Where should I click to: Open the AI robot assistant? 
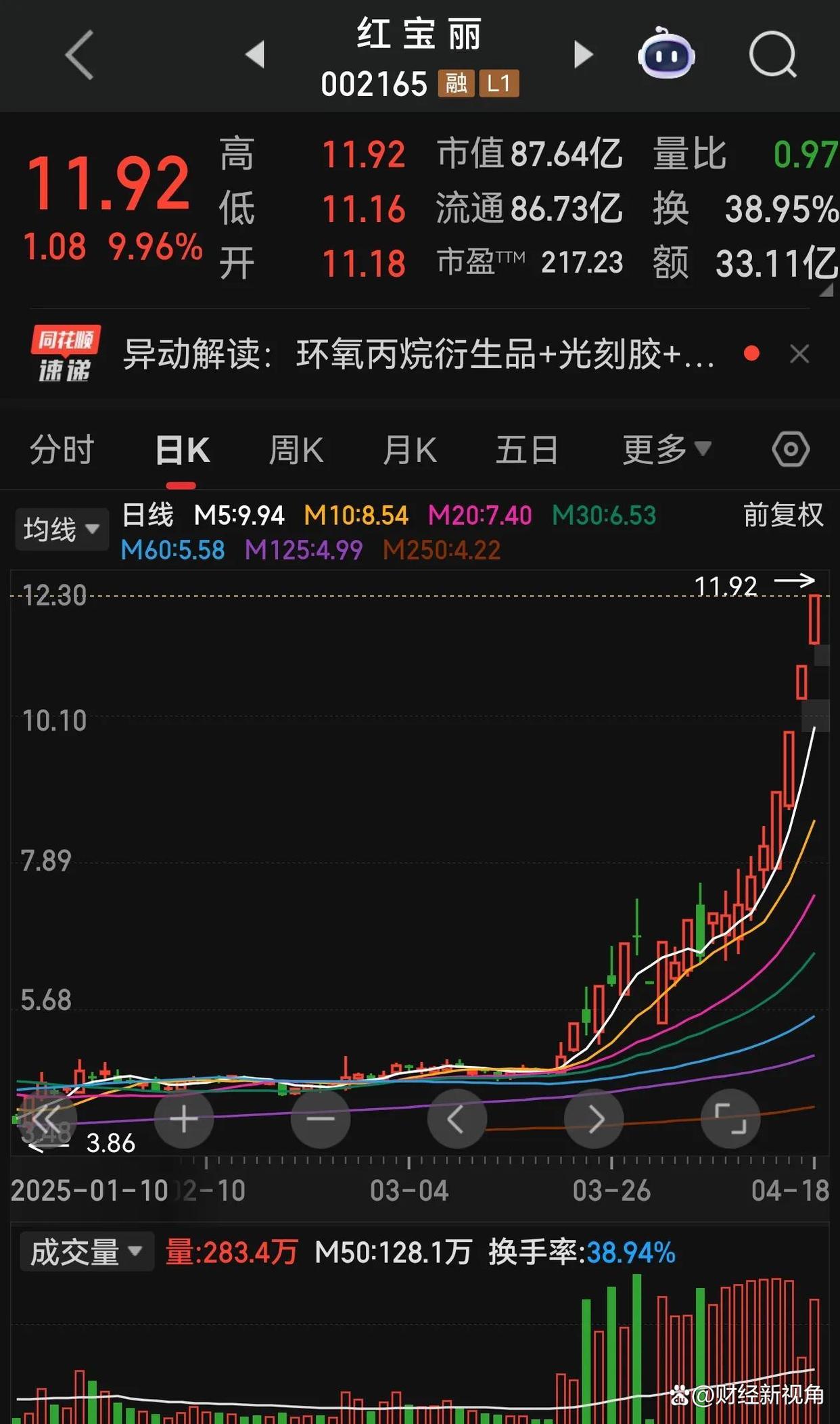pos(667,54)
